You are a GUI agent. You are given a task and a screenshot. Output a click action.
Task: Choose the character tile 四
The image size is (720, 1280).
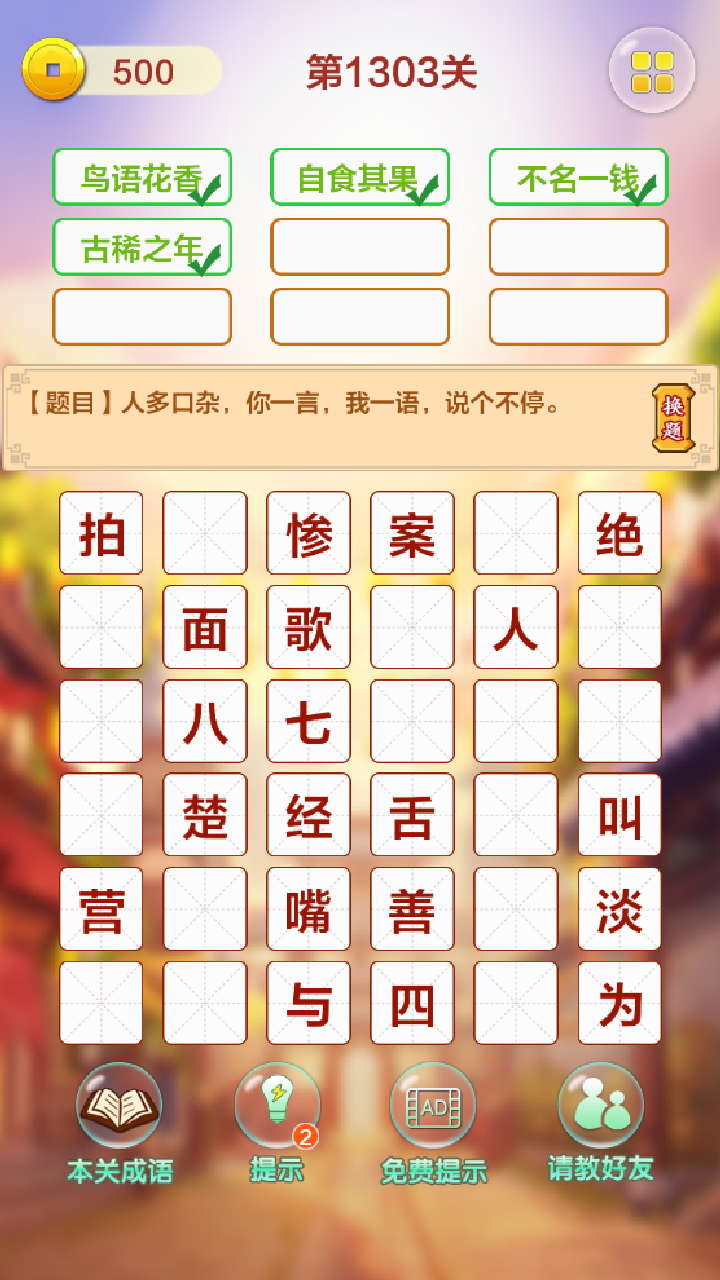(x=412, y=1003)
